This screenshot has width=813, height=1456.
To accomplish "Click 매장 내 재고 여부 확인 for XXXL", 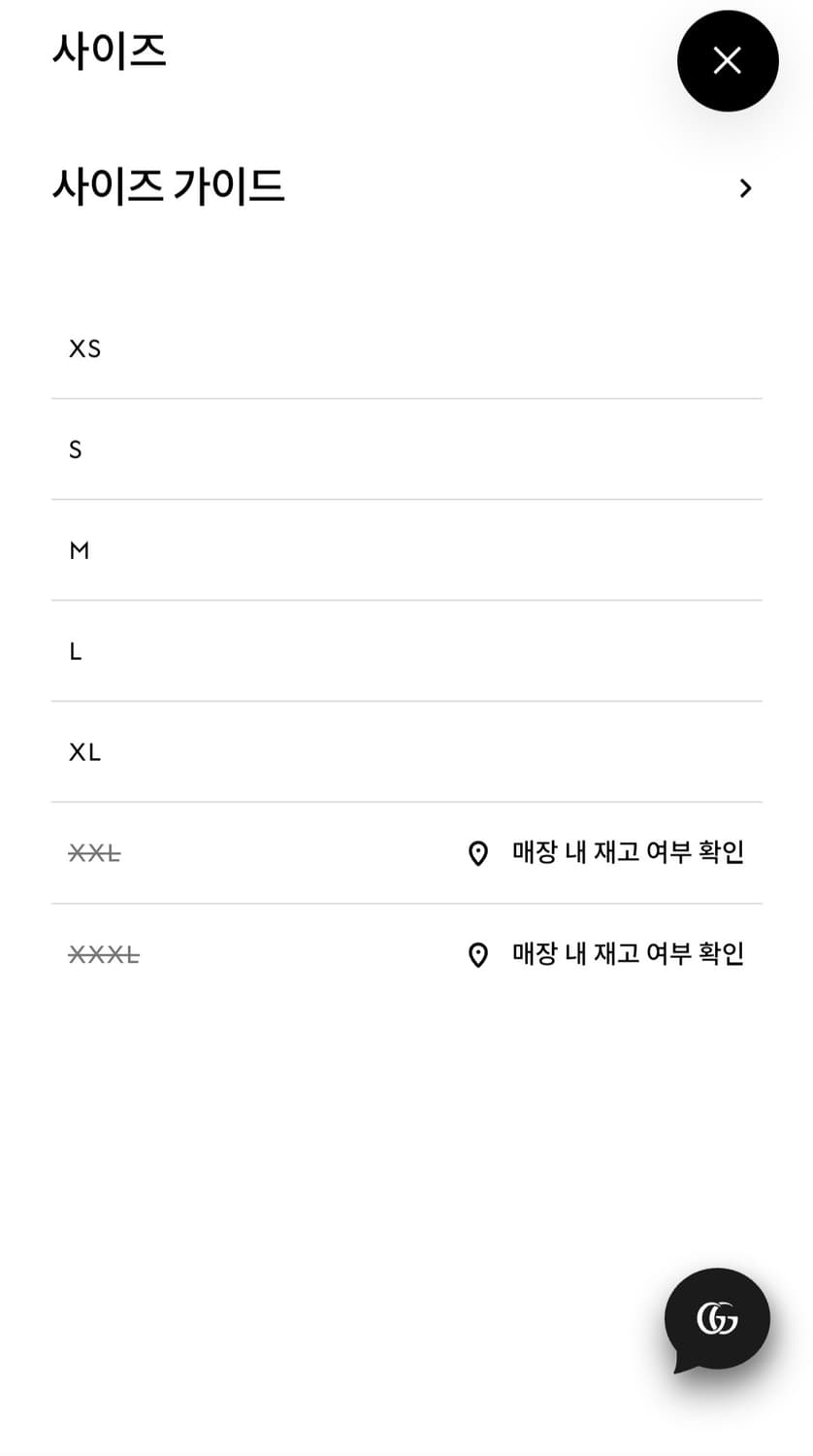I will point(627,952).
